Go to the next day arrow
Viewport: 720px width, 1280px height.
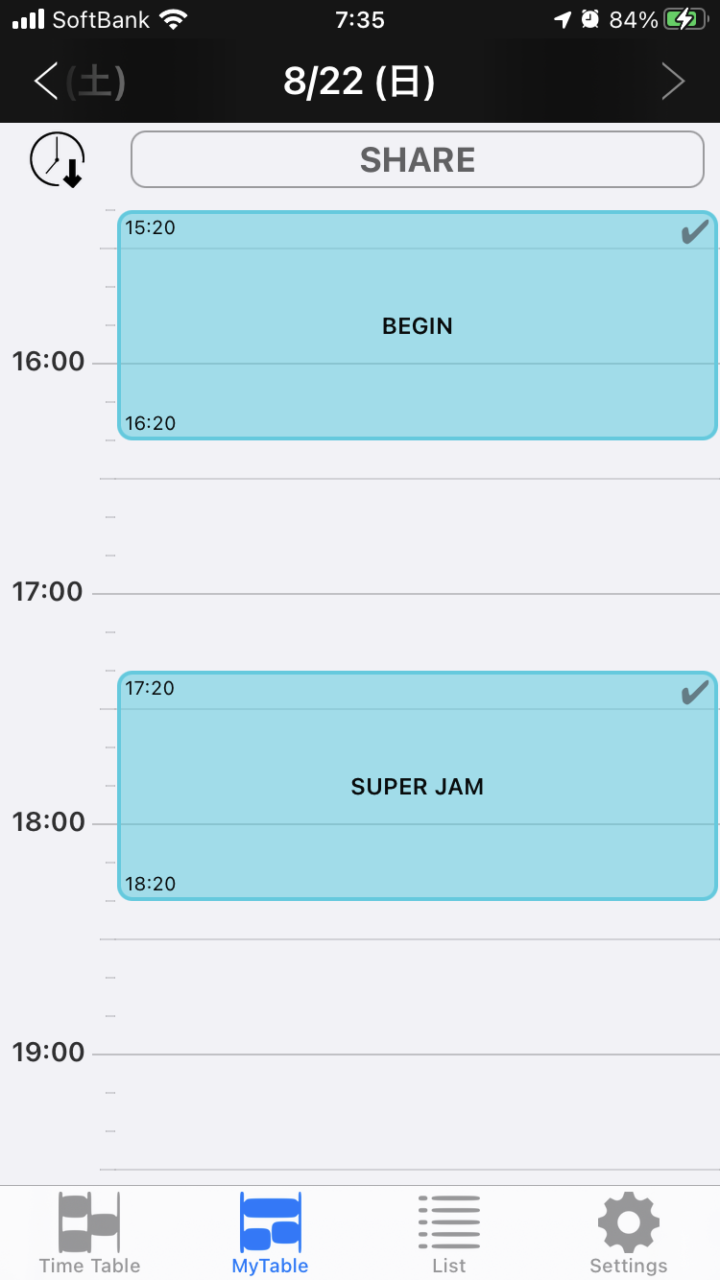673,82
